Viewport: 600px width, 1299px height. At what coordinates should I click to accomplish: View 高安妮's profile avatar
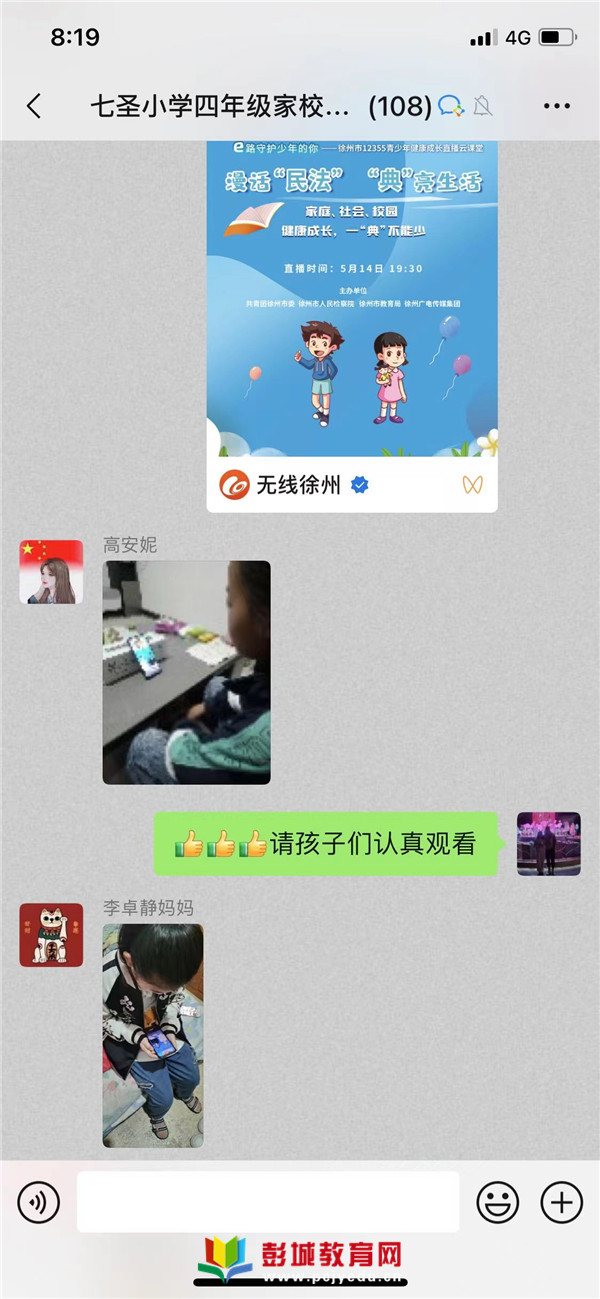tap(51, 572)
